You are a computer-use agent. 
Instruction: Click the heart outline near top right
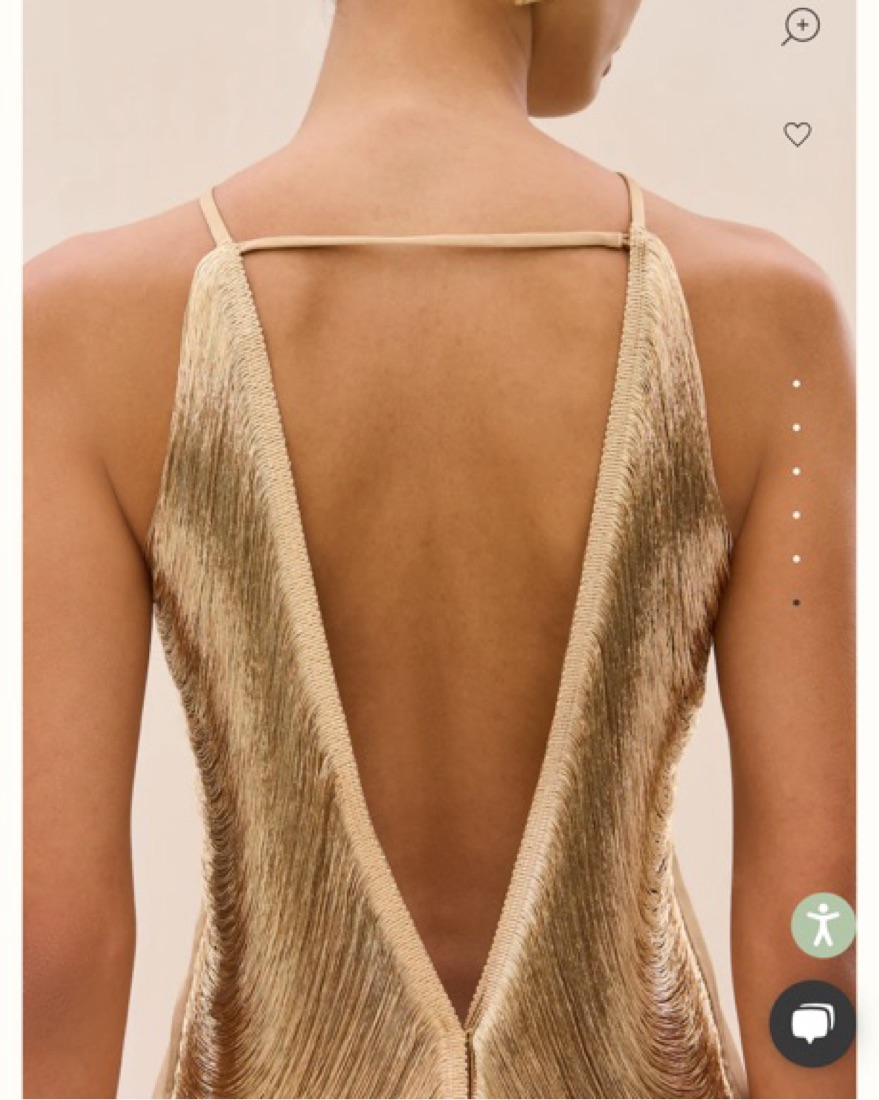click(x=797, y=134)
